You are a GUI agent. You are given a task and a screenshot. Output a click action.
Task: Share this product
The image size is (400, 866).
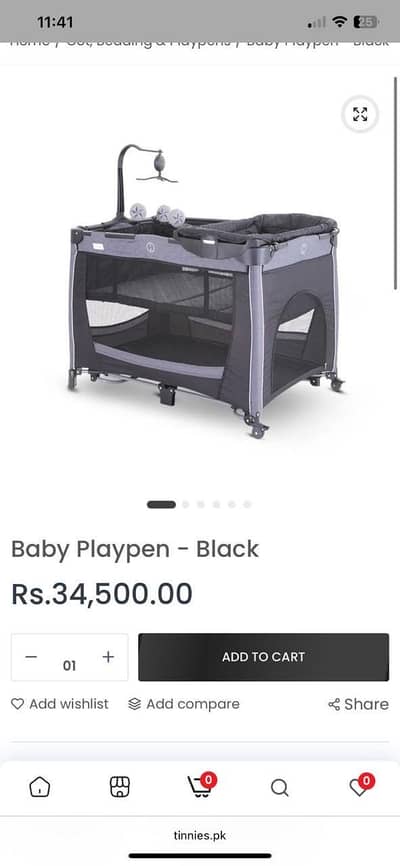[x=359, y=704]
